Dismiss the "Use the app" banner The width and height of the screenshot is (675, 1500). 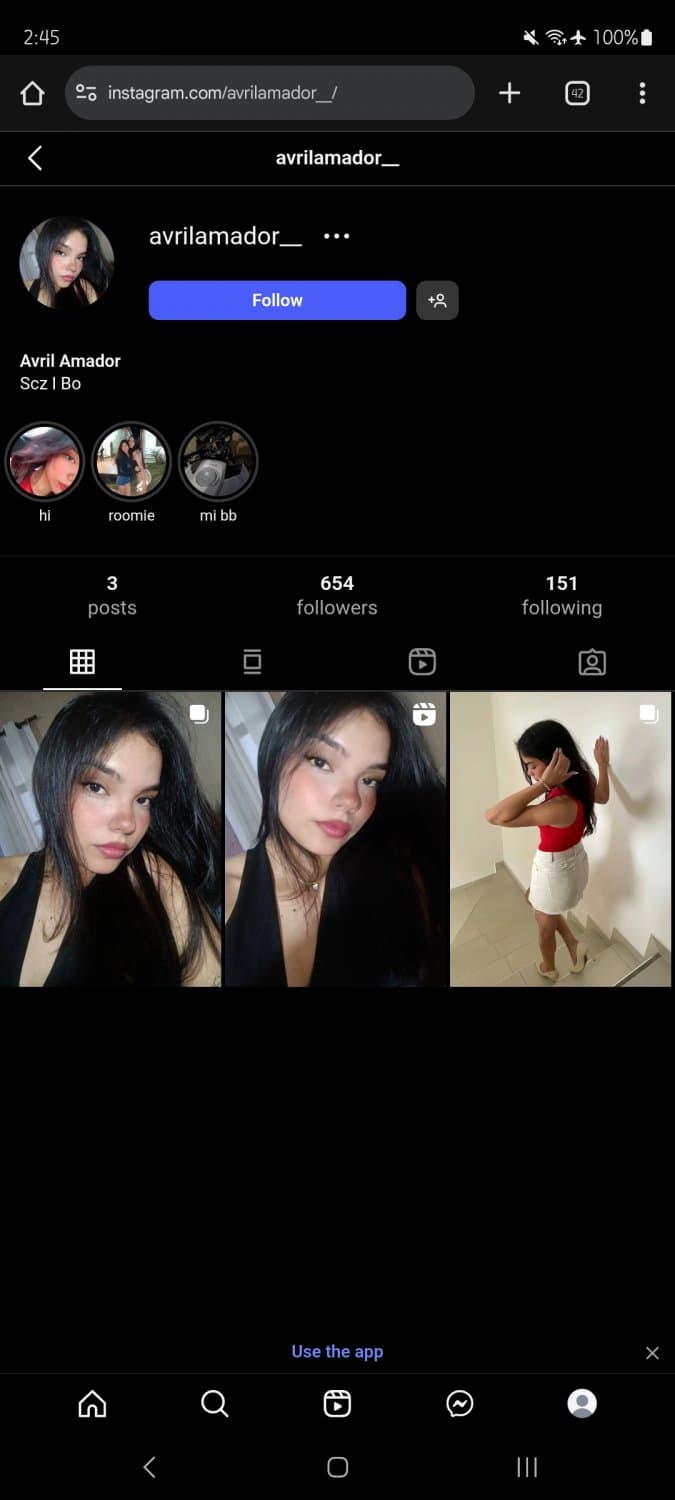tap(652, 1353)
